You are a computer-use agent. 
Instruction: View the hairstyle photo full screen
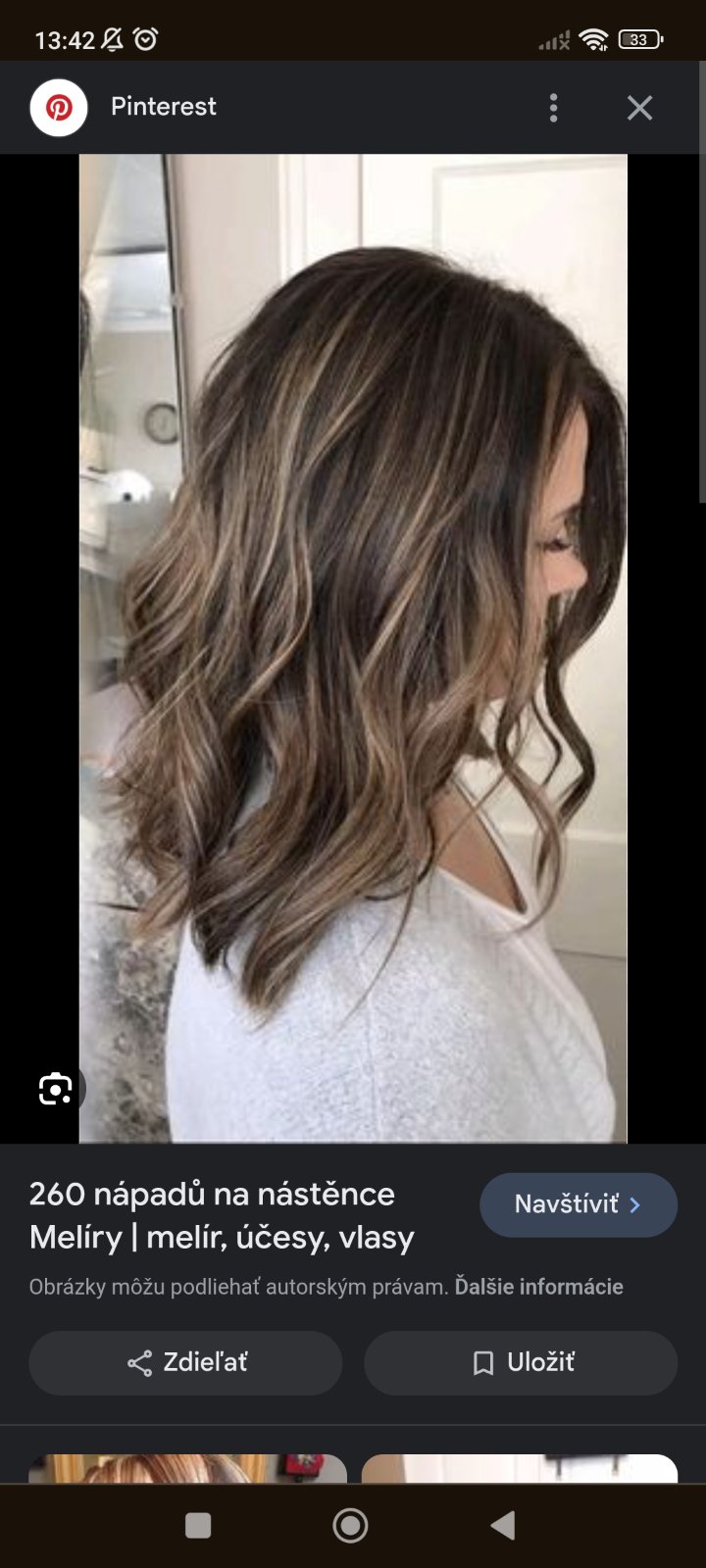(353, 647)
